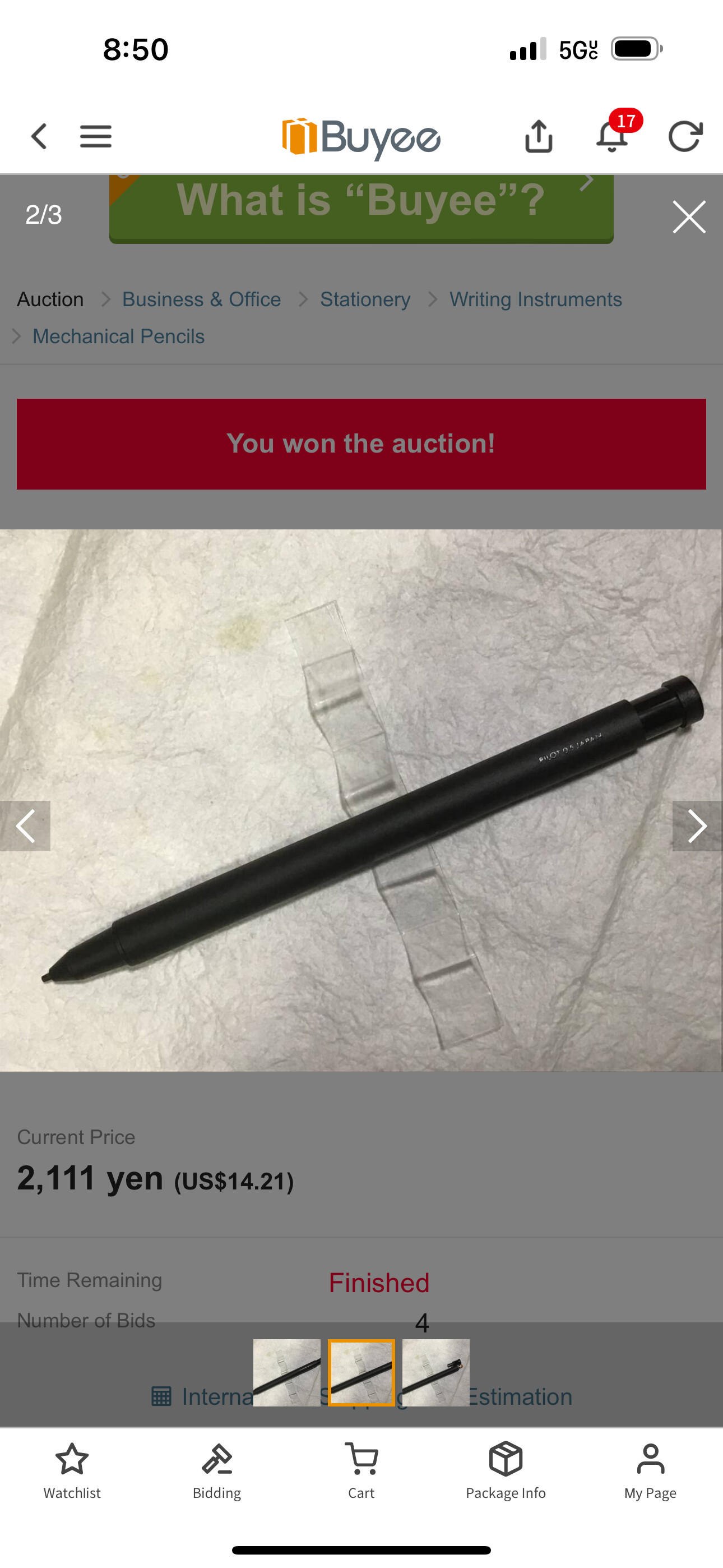Select the first thumbnail image

286,1373
